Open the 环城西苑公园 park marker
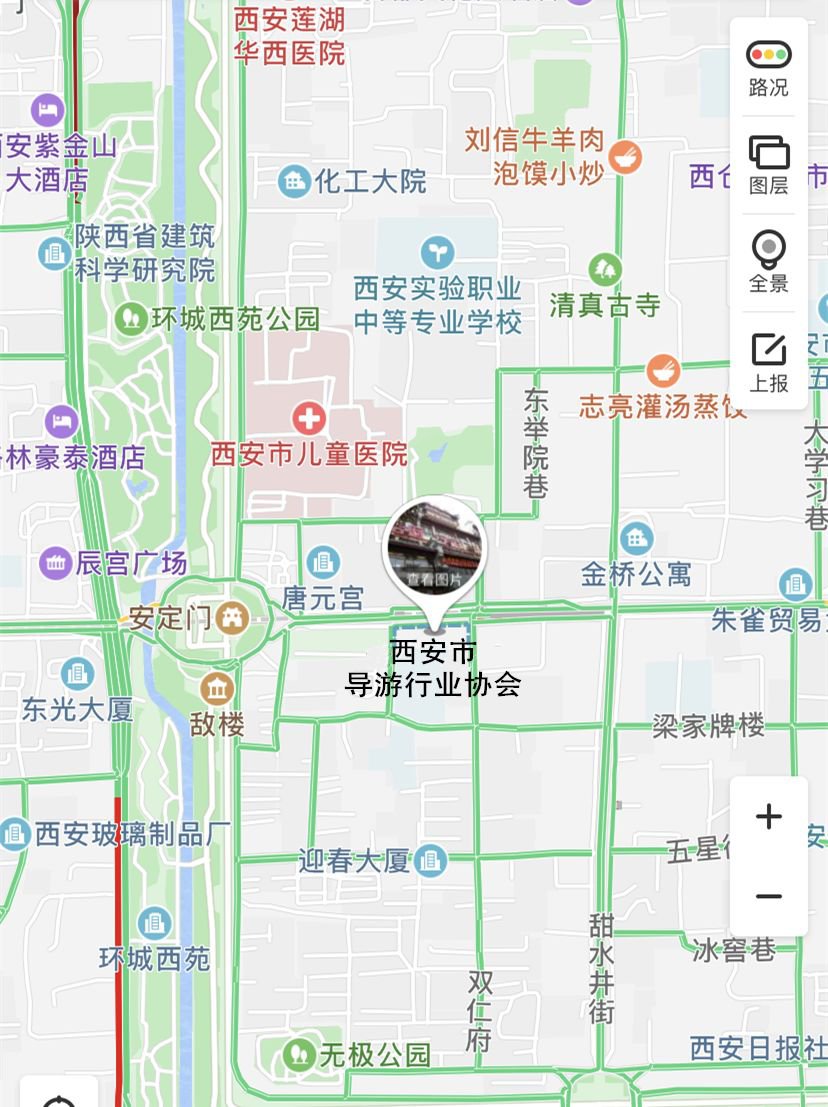828x1107 pixels. click(x=130, y=319)
